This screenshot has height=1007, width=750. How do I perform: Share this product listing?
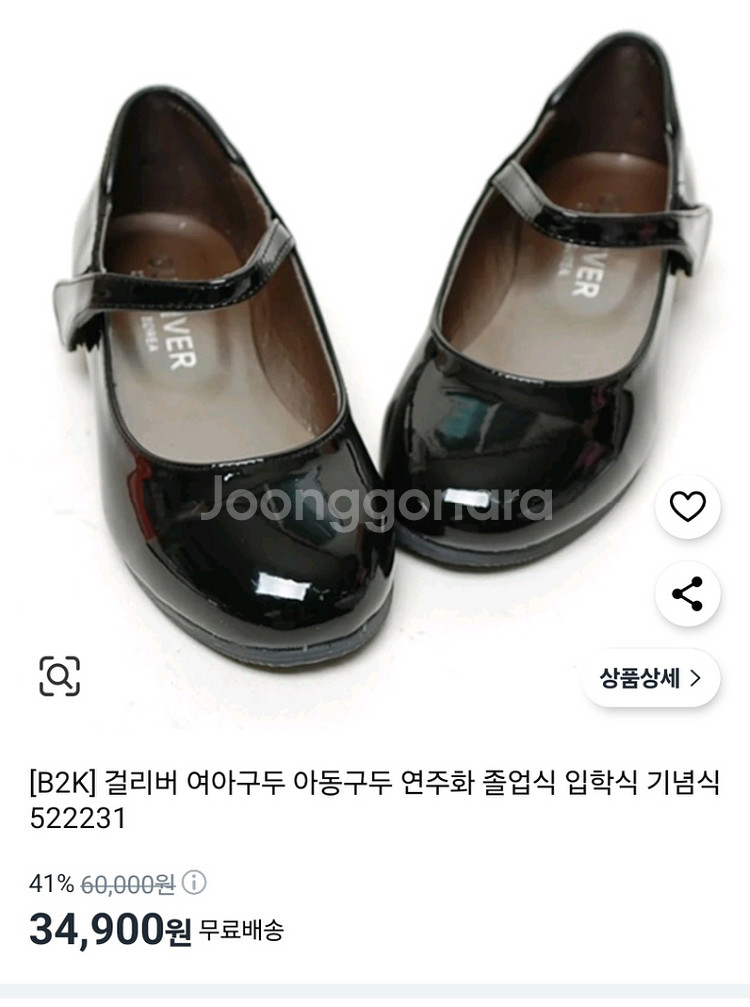(687, 594)
